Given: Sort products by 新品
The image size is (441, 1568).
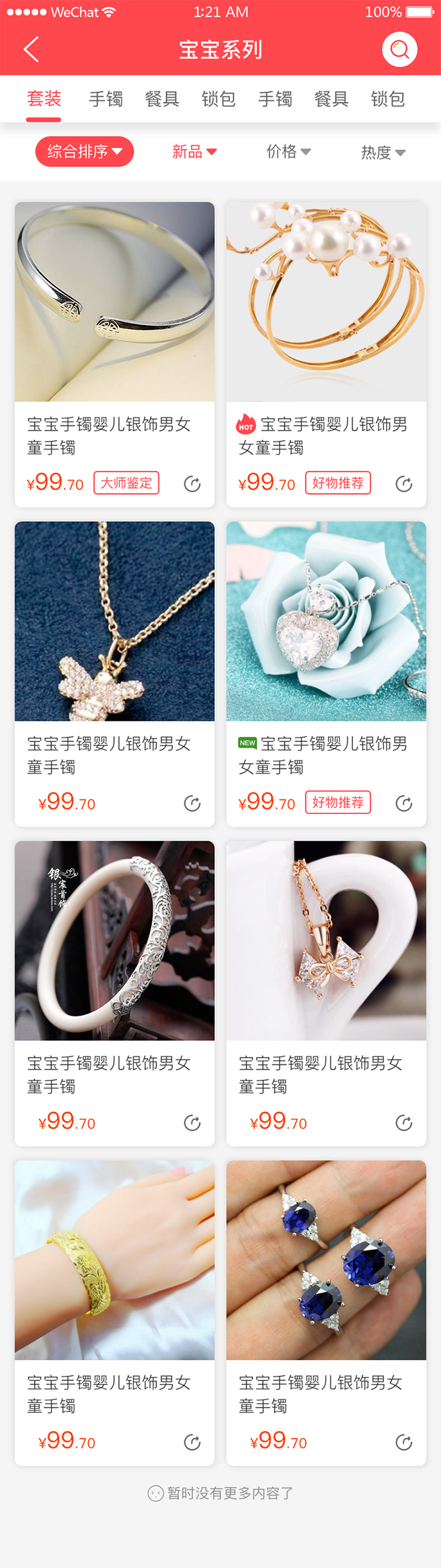Looking at the screenshot, I should pyautogui.click(x=194, y=152).
